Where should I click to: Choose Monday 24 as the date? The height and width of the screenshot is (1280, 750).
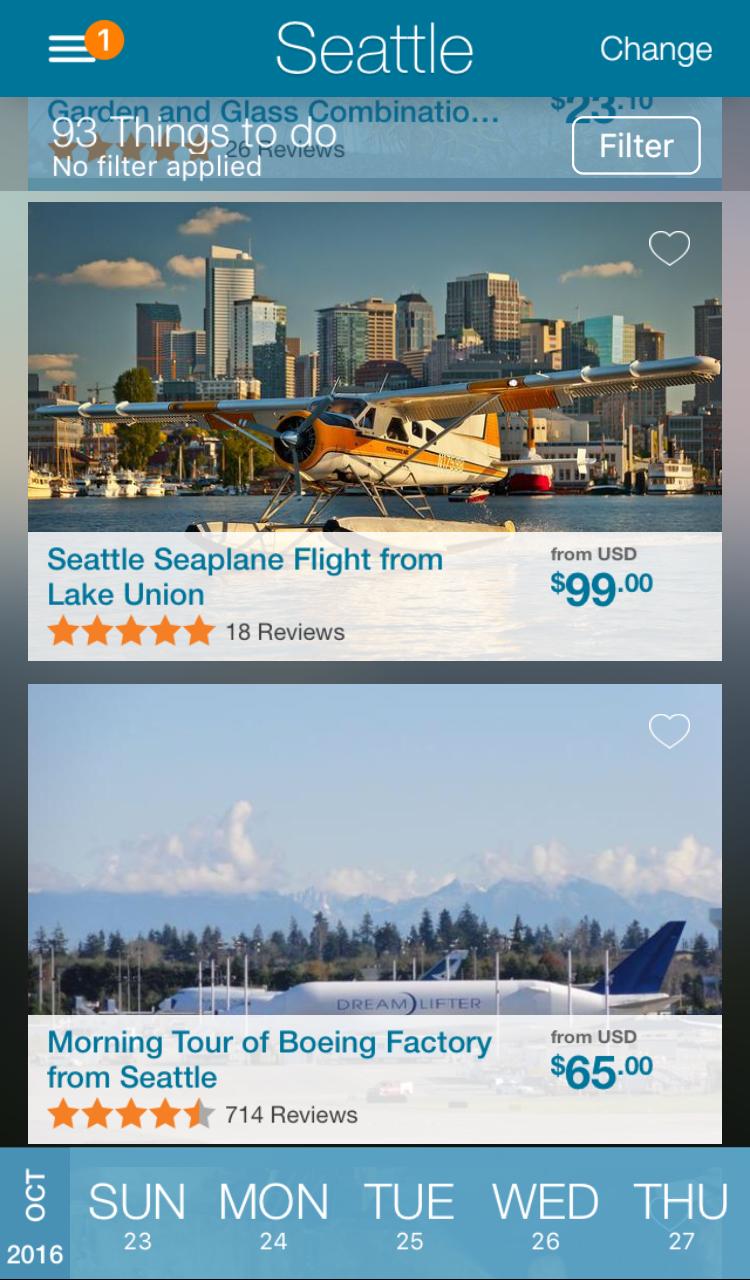[273, 1214]
